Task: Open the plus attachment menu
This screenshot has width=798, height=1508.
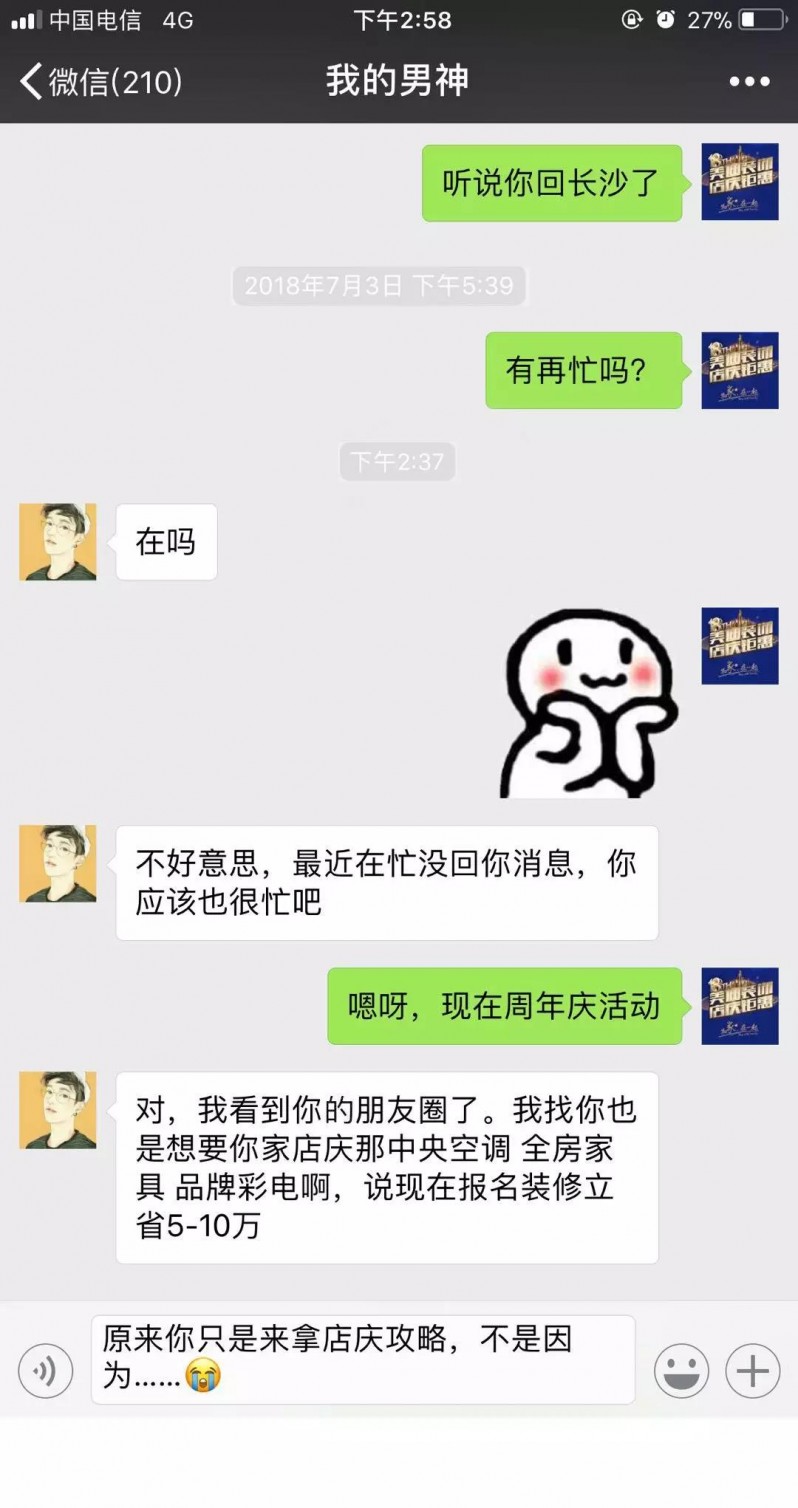Action: 752,1370
